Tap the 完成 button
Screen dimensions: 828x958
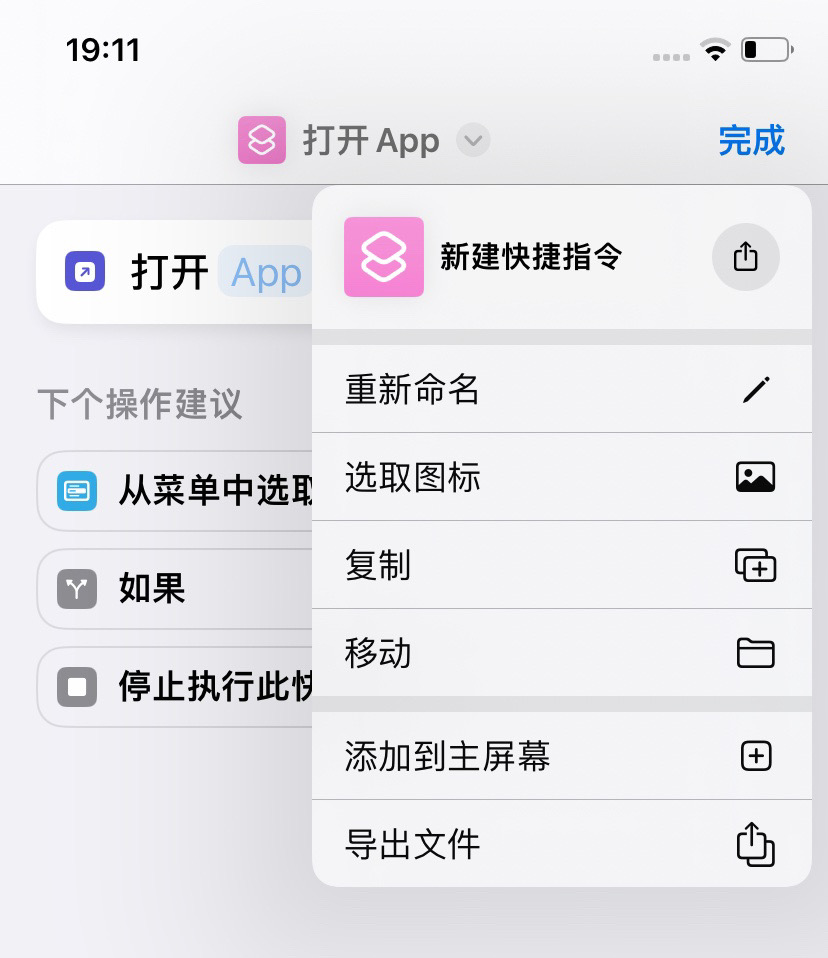[752, 140]
